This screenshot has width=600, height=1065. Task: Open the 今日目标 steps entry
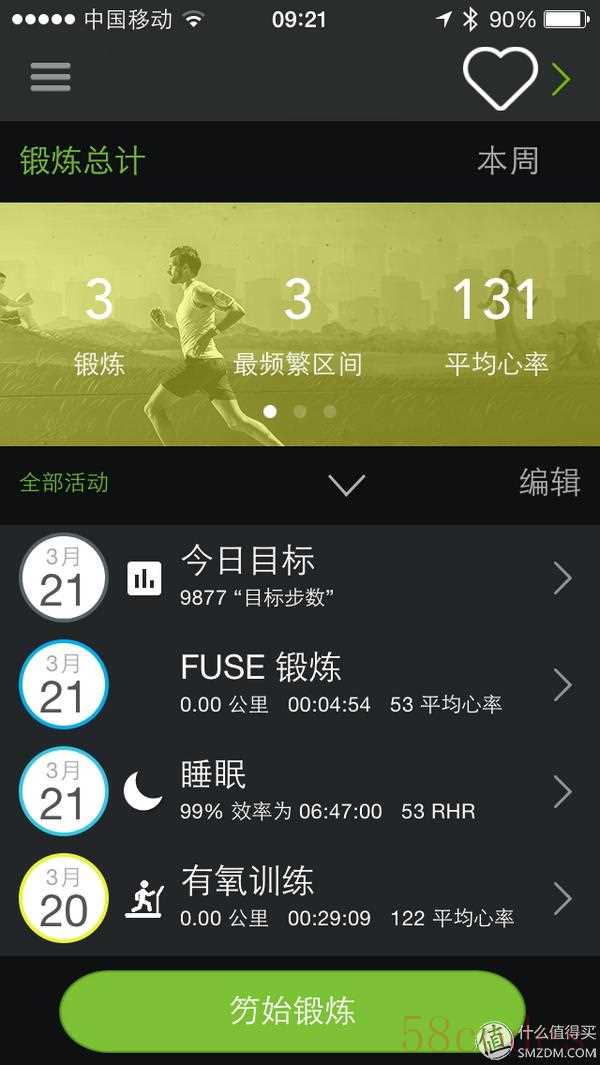(300, 577)
